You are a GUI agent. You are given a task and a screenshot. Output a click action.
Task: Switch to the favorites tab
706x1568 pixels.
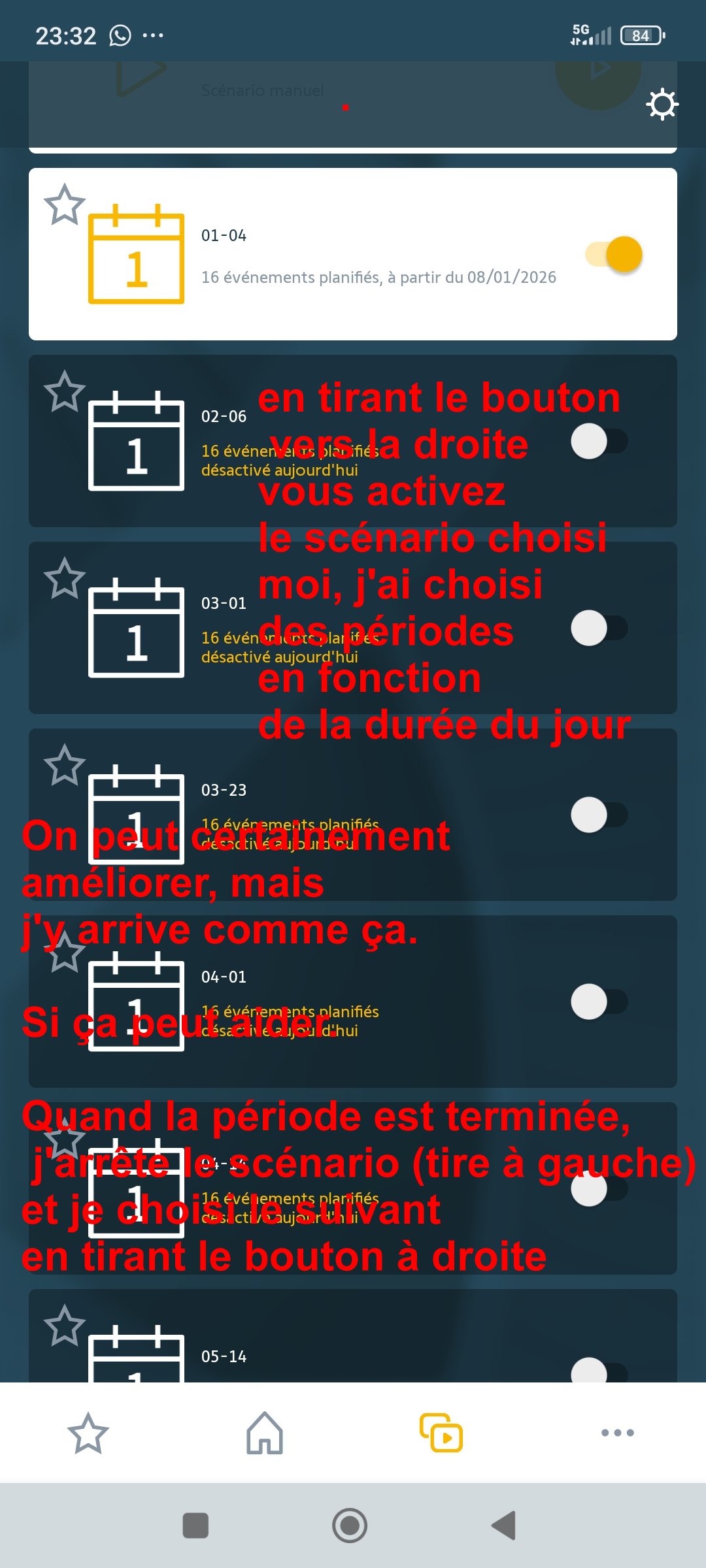coord(88,1433)
